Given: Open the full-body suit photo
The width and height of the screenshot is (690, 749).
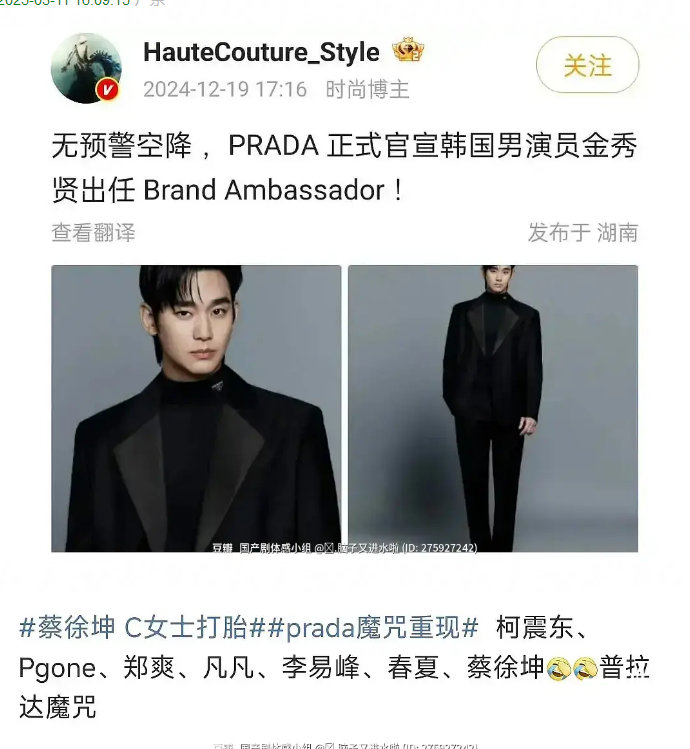Looking at the screenshot, I should click(492, 408).
